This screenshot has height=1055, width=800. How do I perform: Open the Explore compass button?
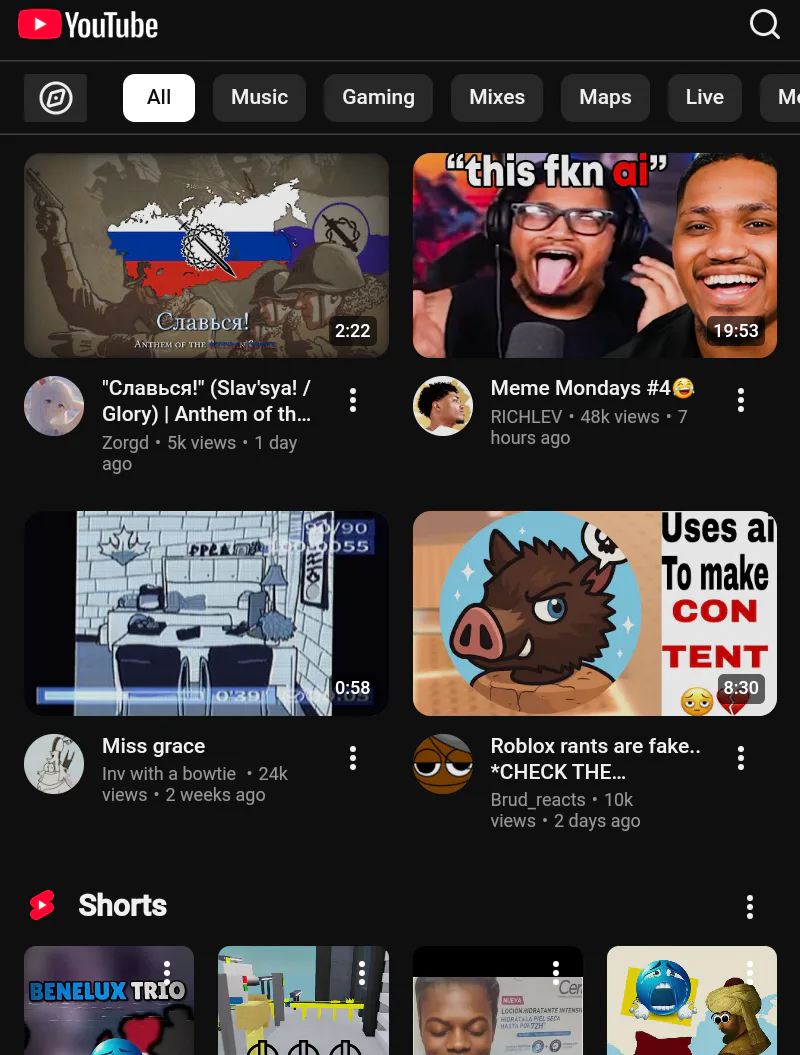point(56,98)
